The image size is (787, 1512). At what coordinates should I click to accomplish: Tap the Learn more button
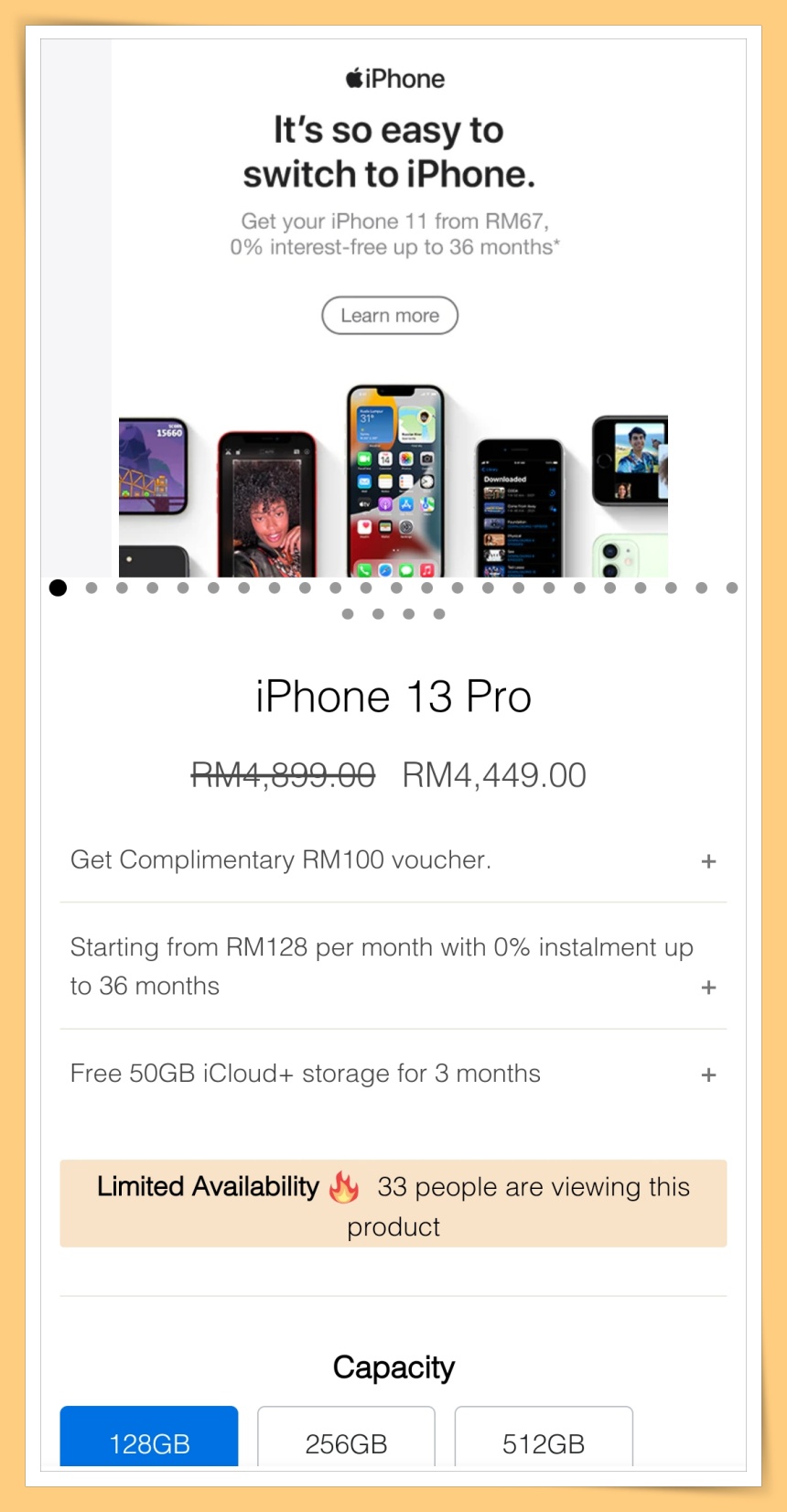[x=390, y=316]
